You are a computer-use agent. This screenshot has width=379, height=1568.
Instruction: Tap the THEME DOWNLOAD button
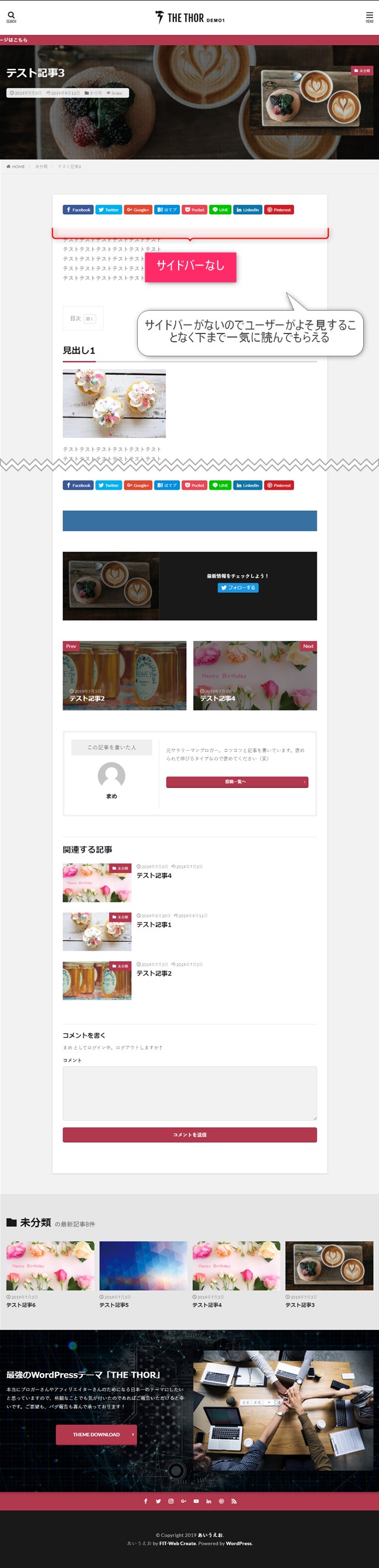pos(96,1435)
